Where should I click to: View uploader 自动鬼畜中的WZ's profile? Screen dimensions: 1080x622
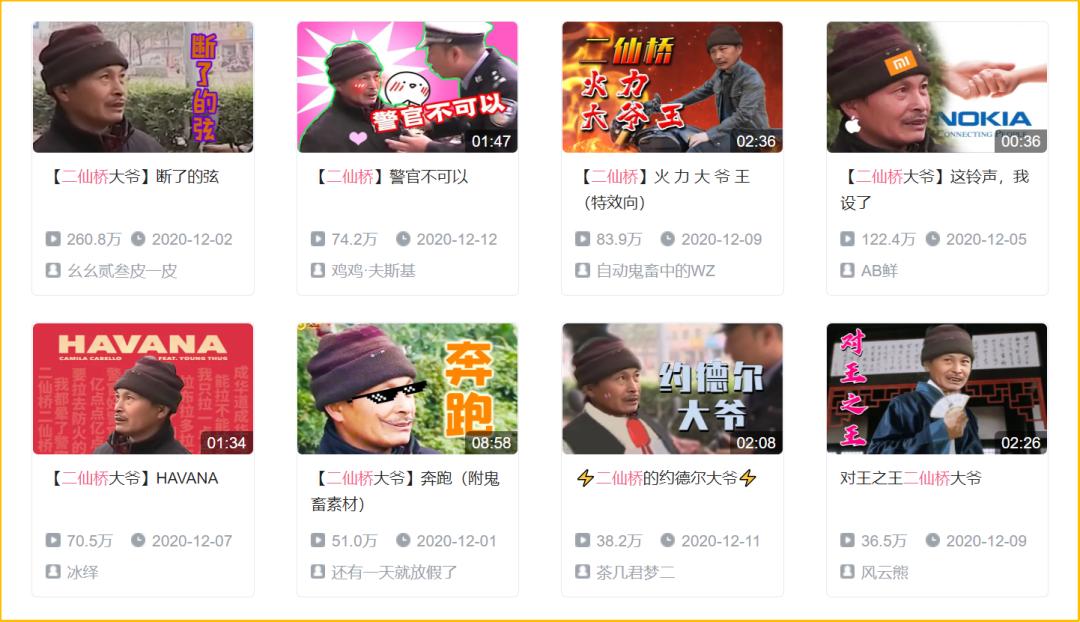[655, 271]
